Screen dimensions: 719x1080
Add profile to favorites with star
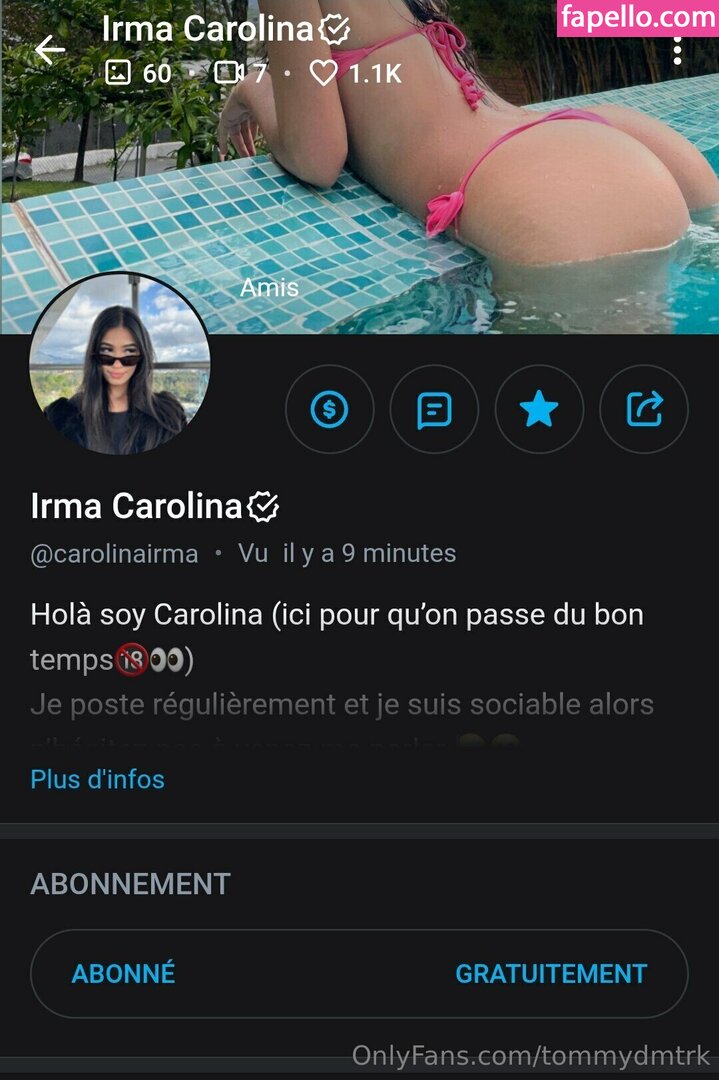(x=539, y=409)
